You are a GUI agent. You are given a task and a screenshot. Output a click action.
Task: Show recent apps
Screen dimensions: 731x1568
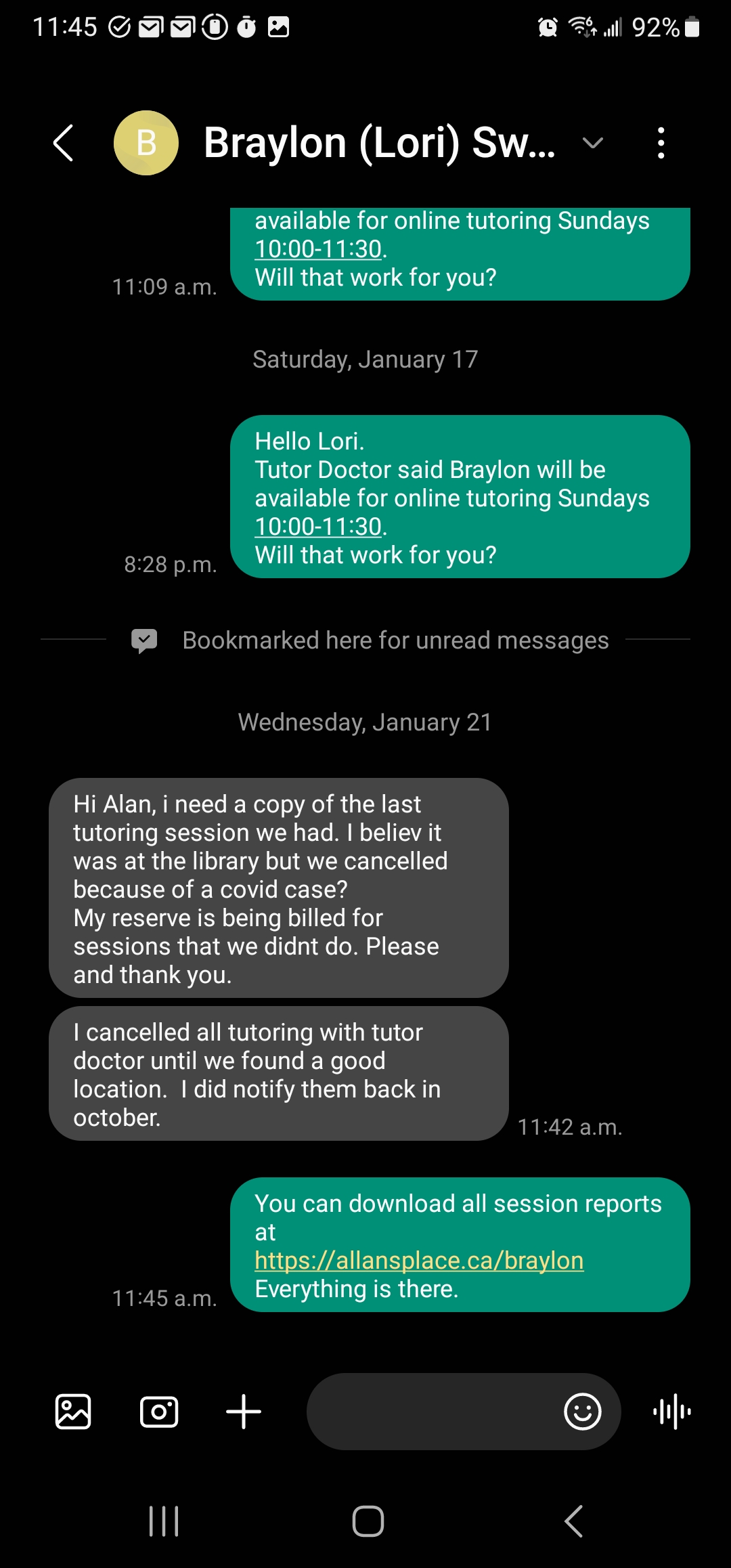(x=164, y=1521)
